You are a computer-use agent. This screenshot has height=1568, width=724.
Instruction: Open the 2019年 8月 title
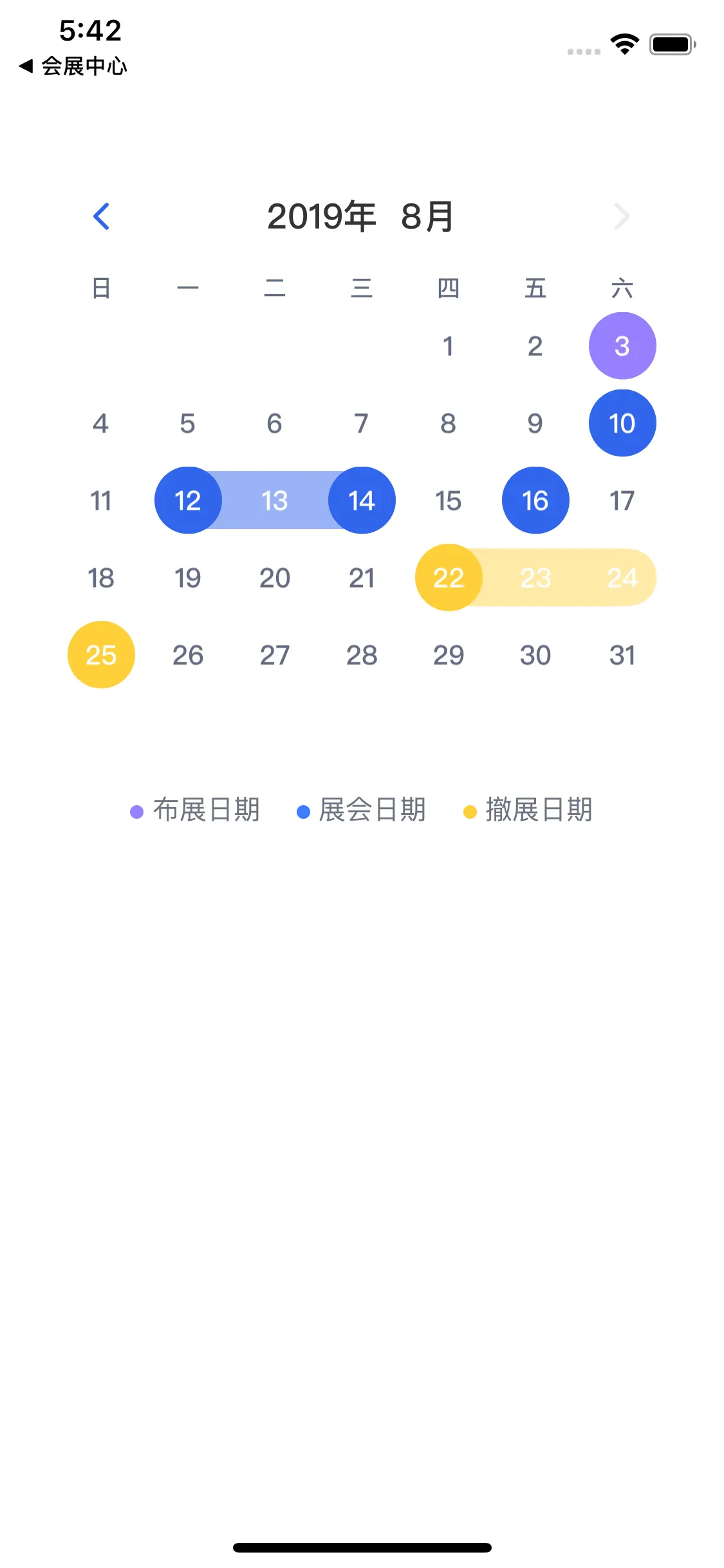pos(362,216)
